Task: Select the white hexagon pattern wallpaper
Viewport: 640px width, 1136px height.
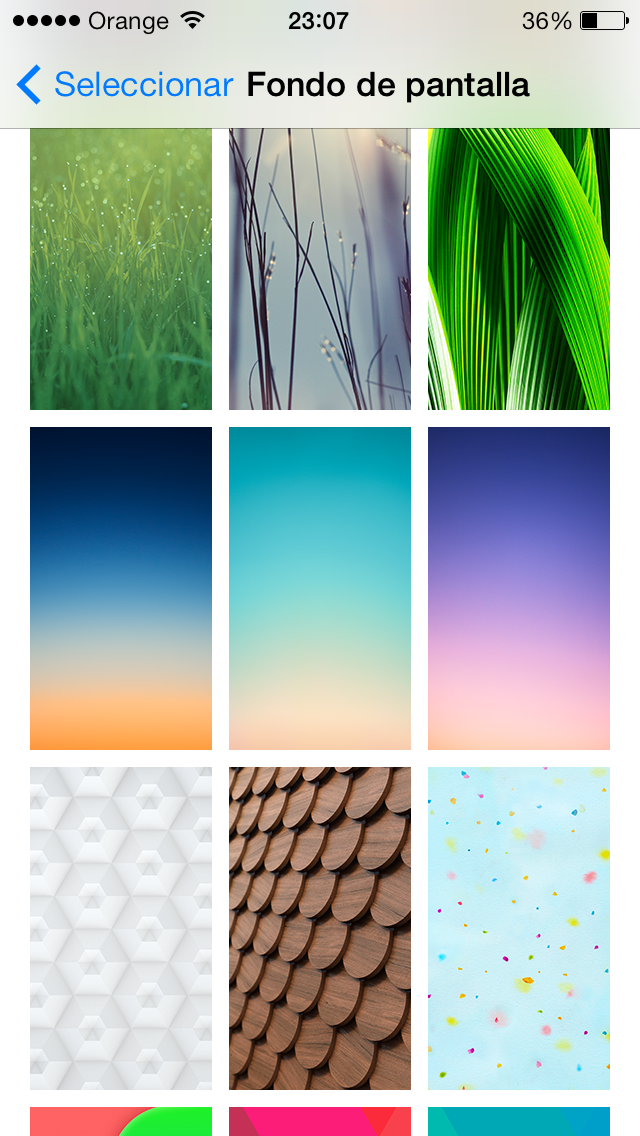Action: click(121, 928)
